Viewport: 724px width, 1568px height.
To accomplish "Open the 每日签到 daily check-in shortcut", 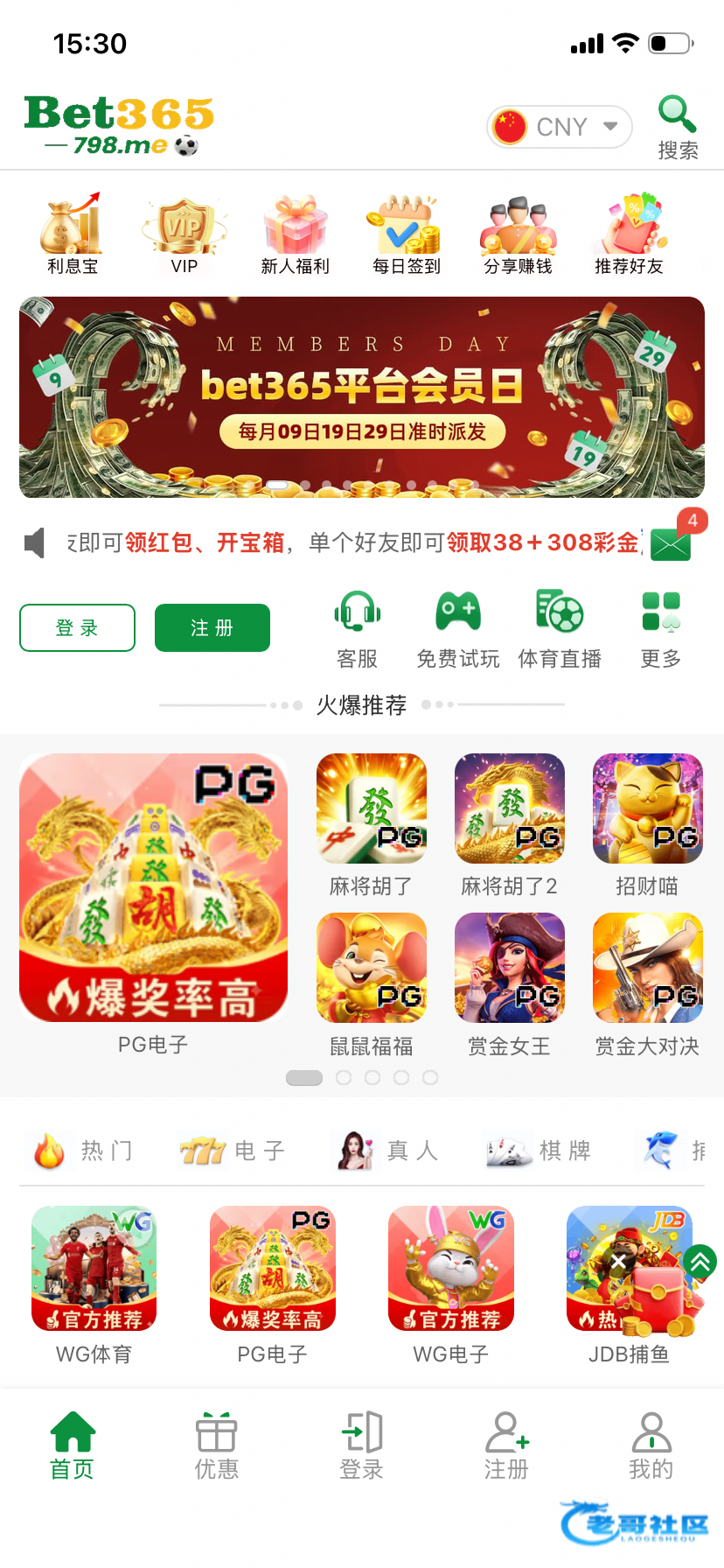I will 407,234.
